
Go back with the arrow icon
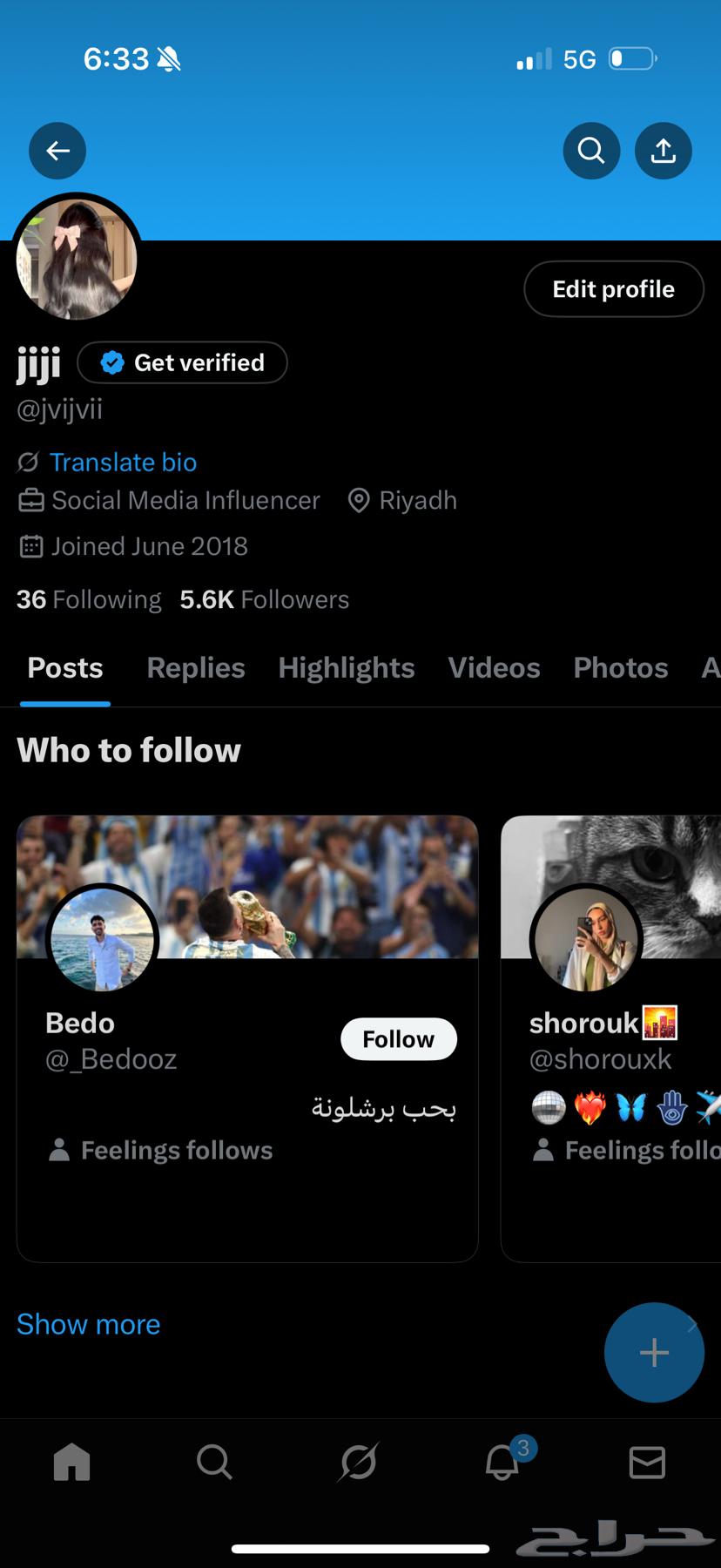click(x=57, y=151)
